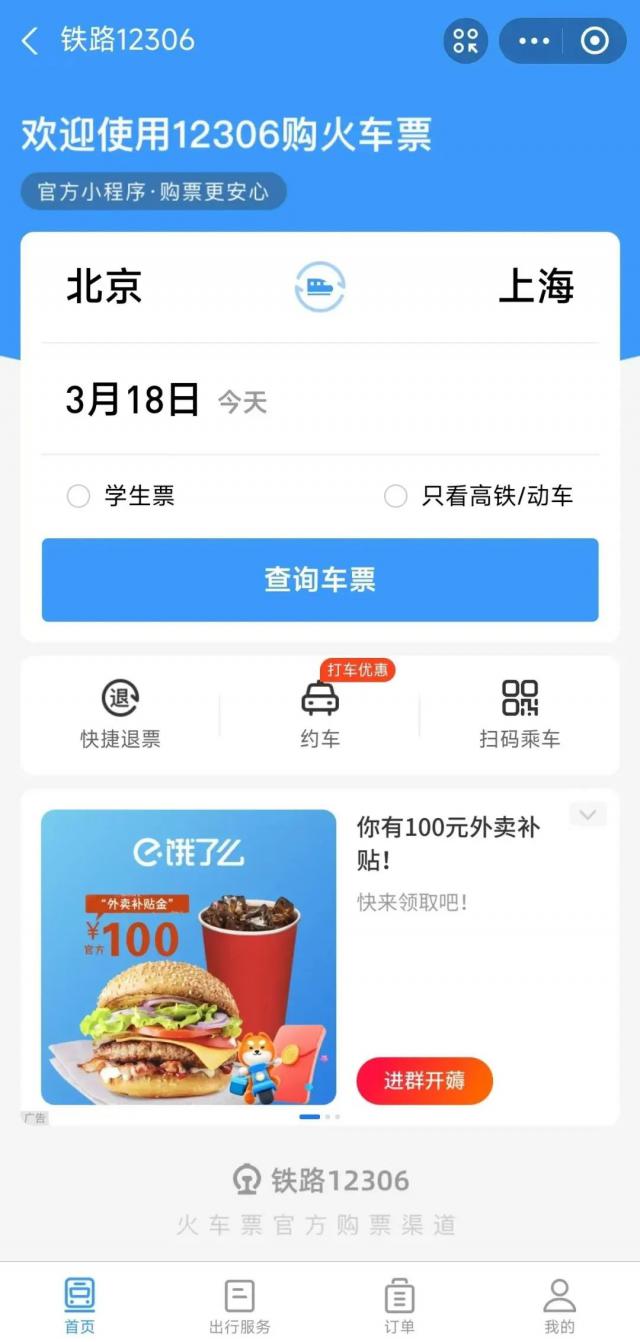The height and width of the screenshot is (1342, 640).
Task: Change departure city 北京
Action: pos(104,287)
